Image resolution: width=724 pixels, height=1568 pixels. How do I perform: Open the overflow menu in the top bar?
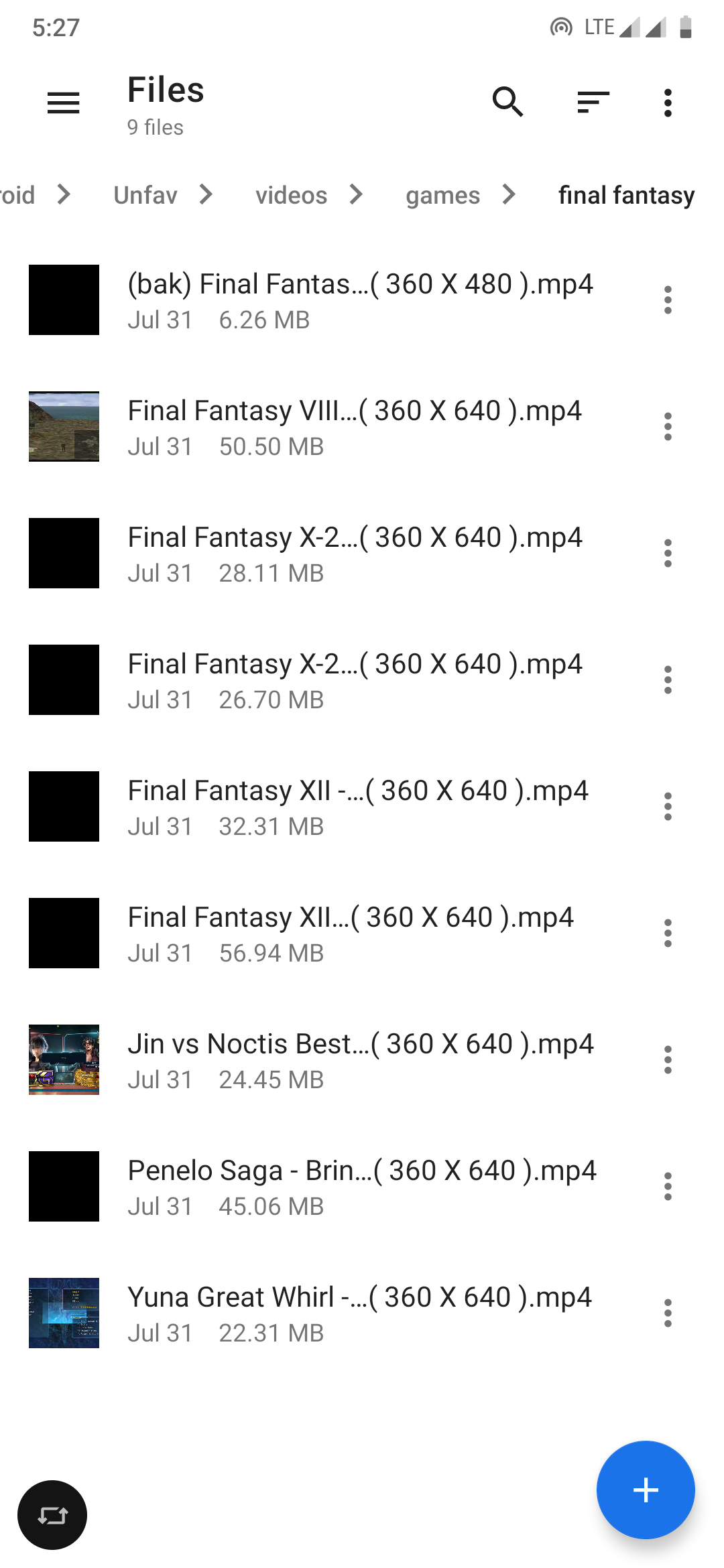668,102
